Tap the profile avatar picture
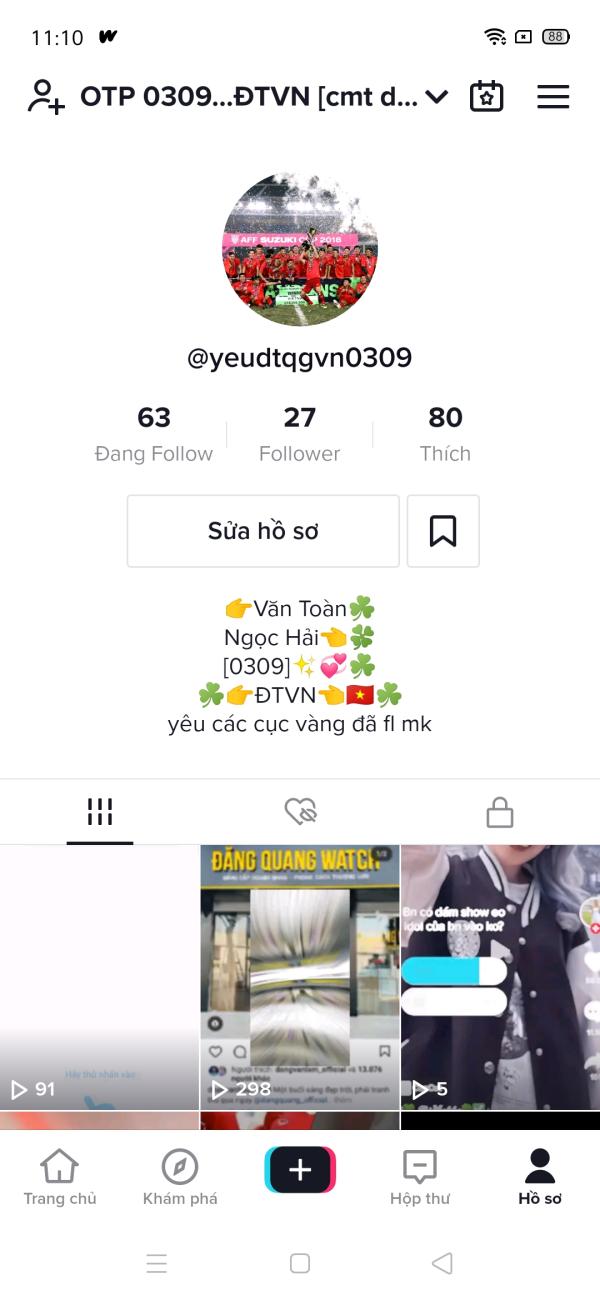The image size is (600, 1300). click(x=300, y=249)
